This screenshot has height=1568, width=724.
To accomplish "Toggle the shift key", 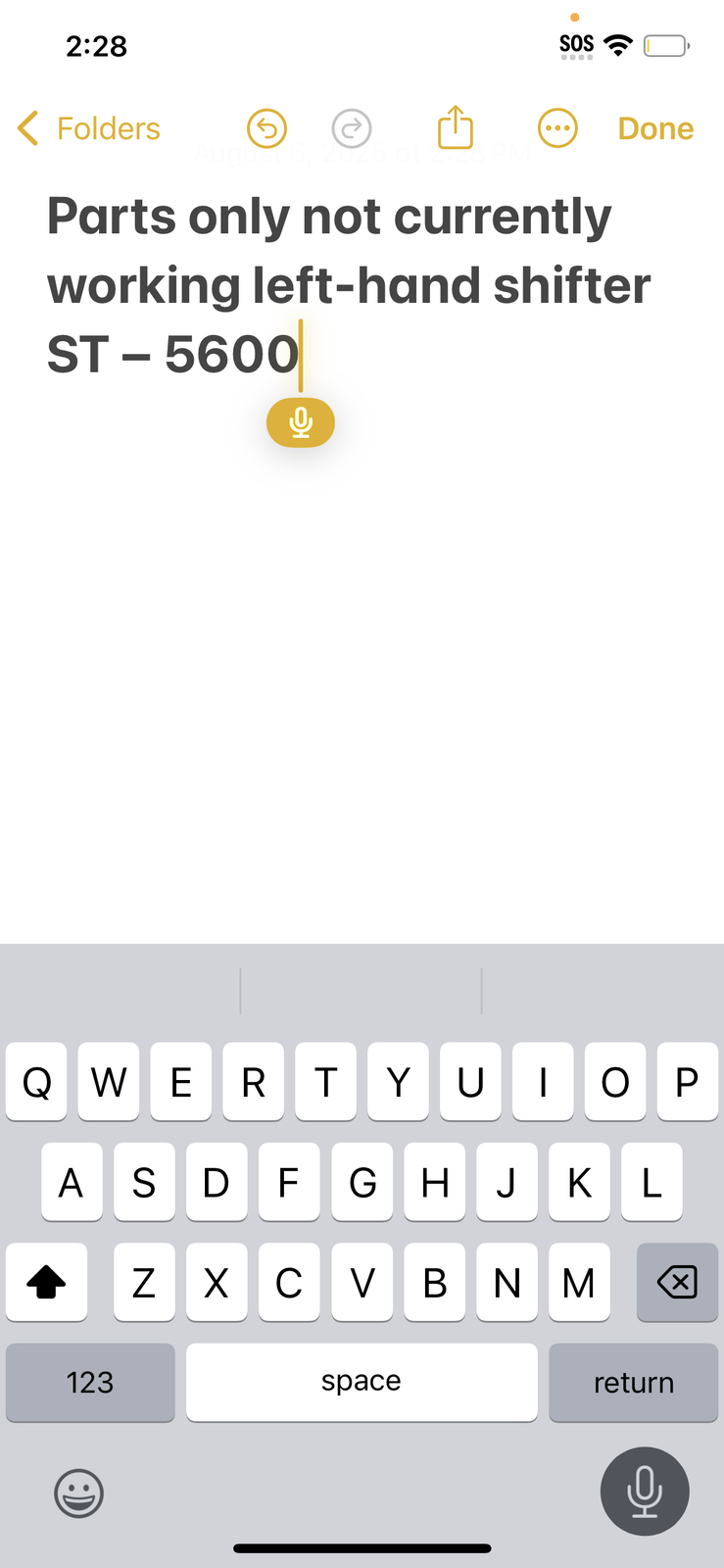I will coord(46,1282).
